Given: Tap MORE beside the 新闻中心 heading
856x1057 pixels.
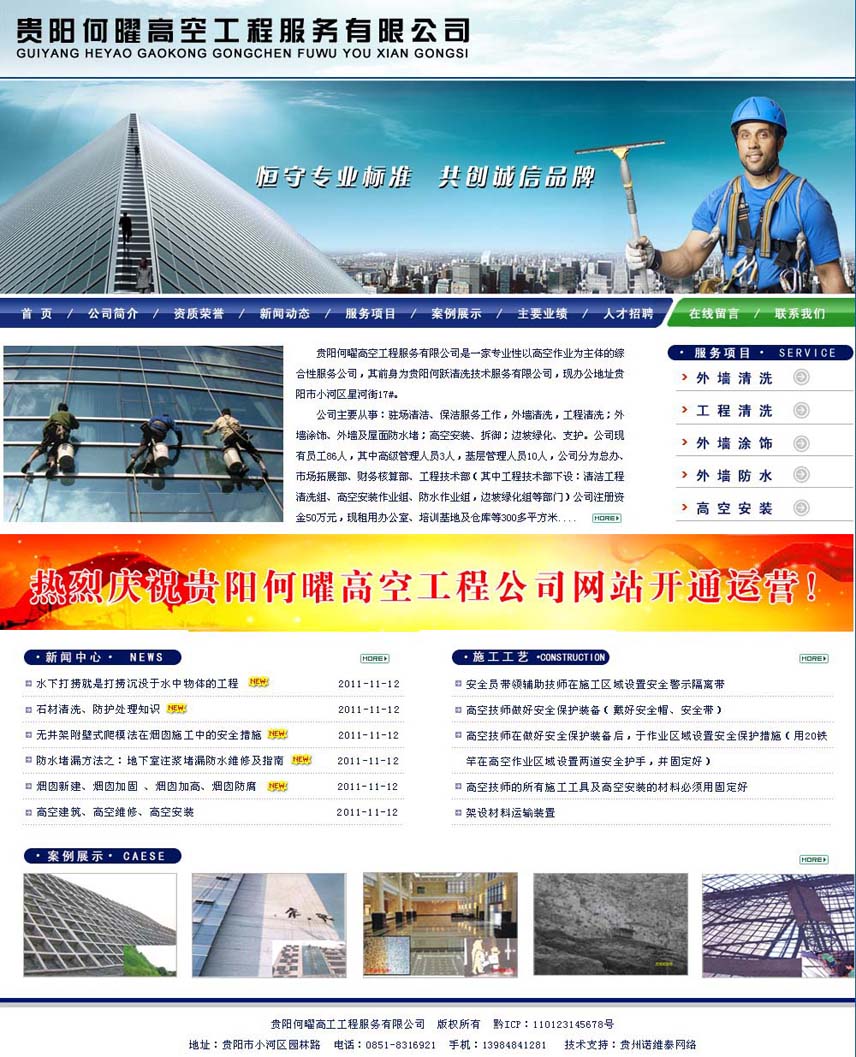Looking at the screenshot, I should point(374,658).
